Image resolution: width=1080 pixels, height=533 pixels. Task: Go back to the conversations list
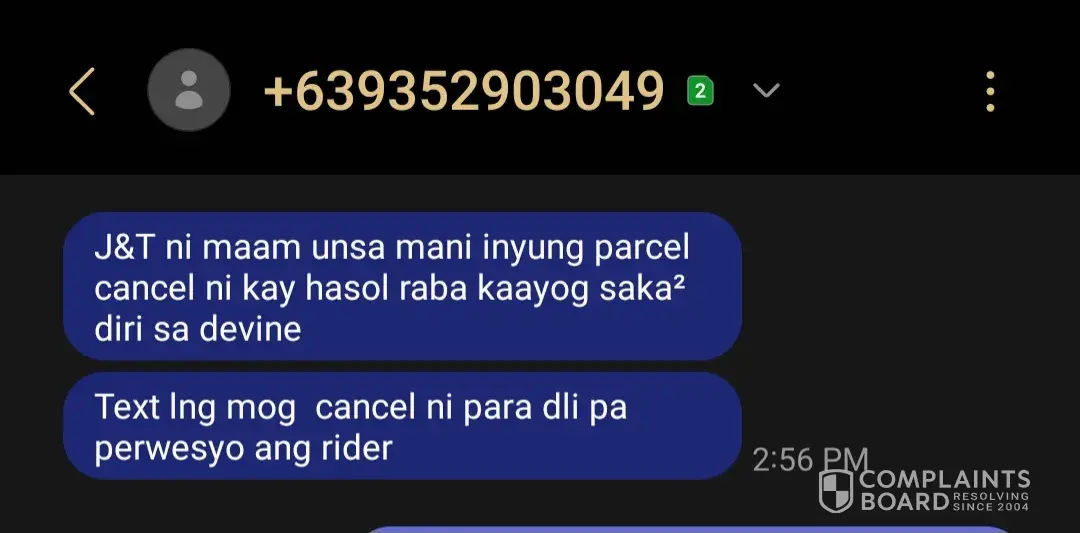[x=82, y=92]
